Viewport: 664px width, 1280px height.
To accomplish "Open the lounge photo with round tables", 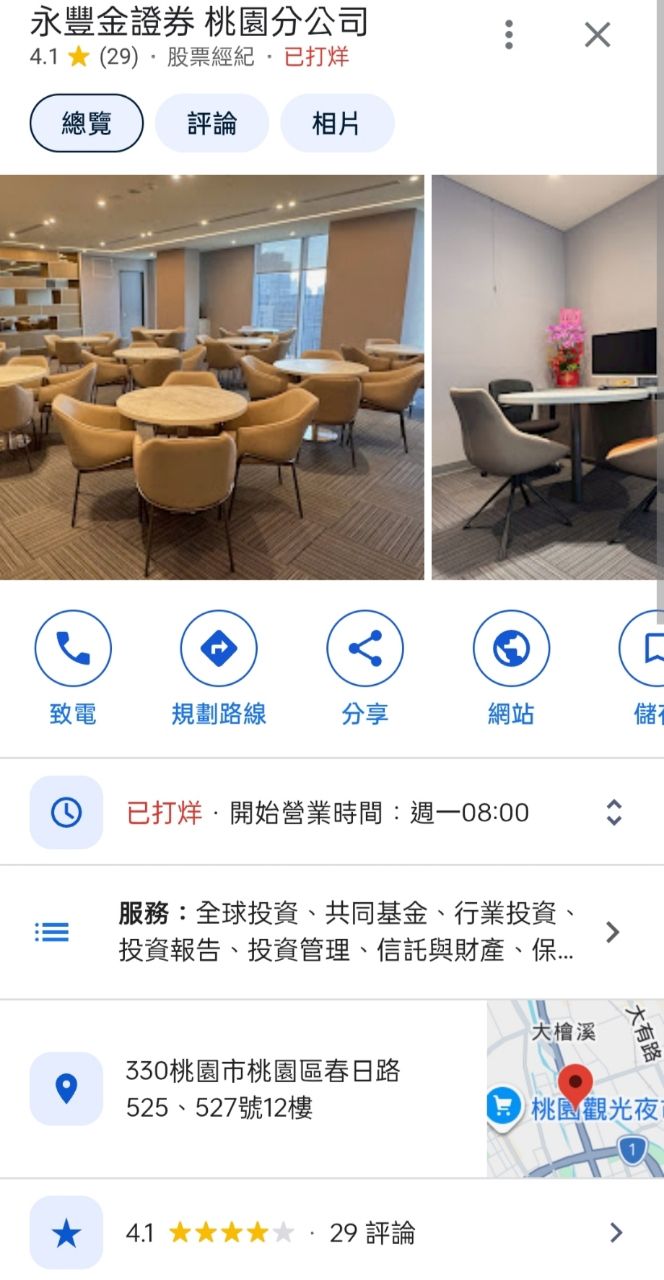I will 211,377.
